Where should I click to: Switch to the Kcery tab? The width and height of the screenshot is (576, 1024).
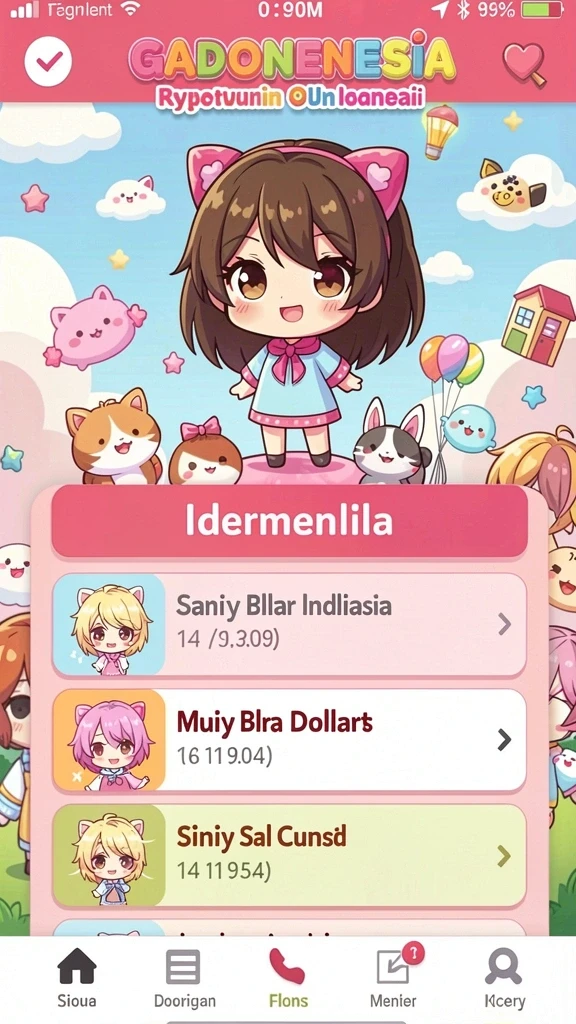tap(504, 978)
